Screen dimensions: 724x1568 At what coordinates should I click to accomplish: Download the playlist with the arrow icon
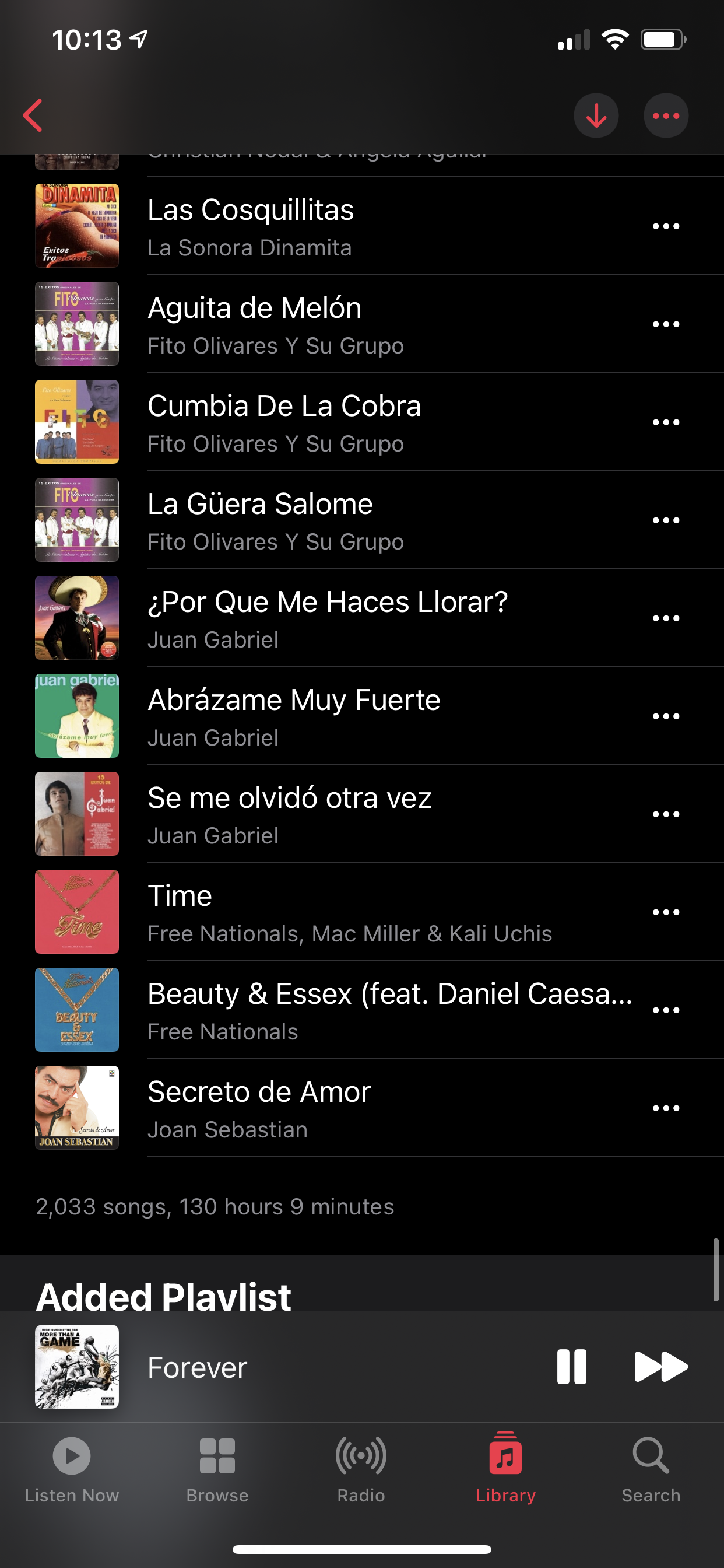pos(596,116)
